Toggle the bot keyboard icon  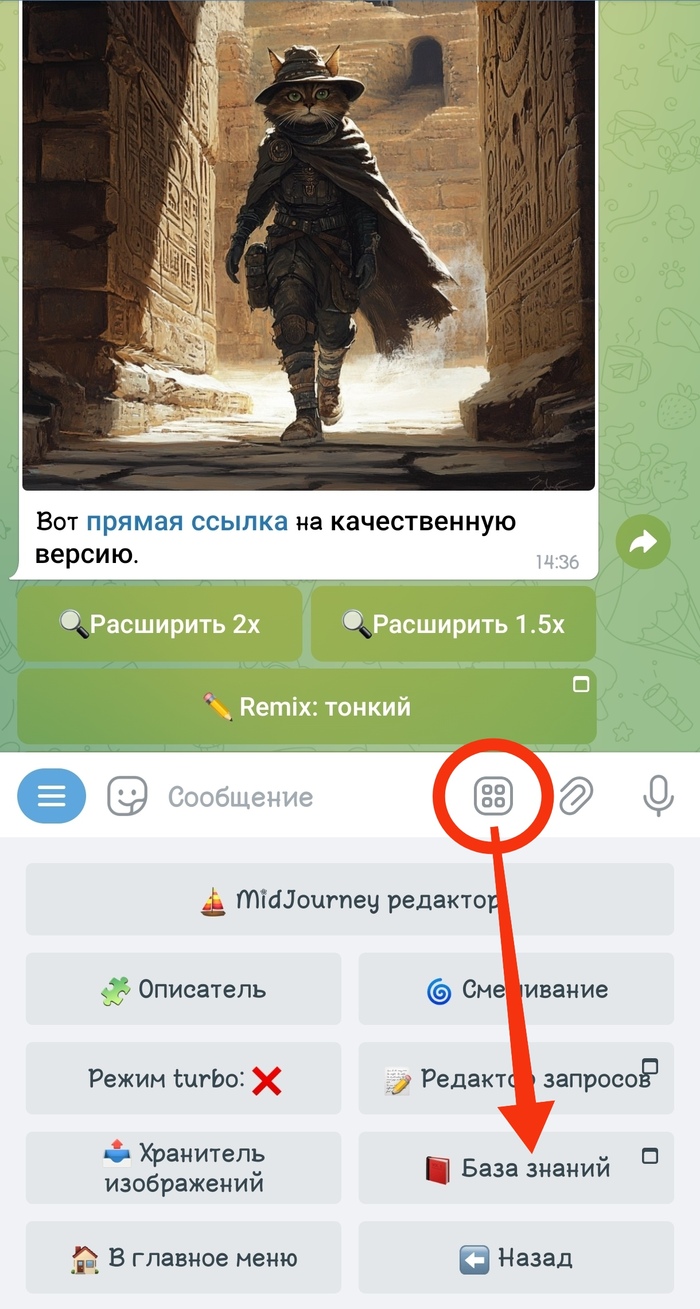(x=492, y=797)
